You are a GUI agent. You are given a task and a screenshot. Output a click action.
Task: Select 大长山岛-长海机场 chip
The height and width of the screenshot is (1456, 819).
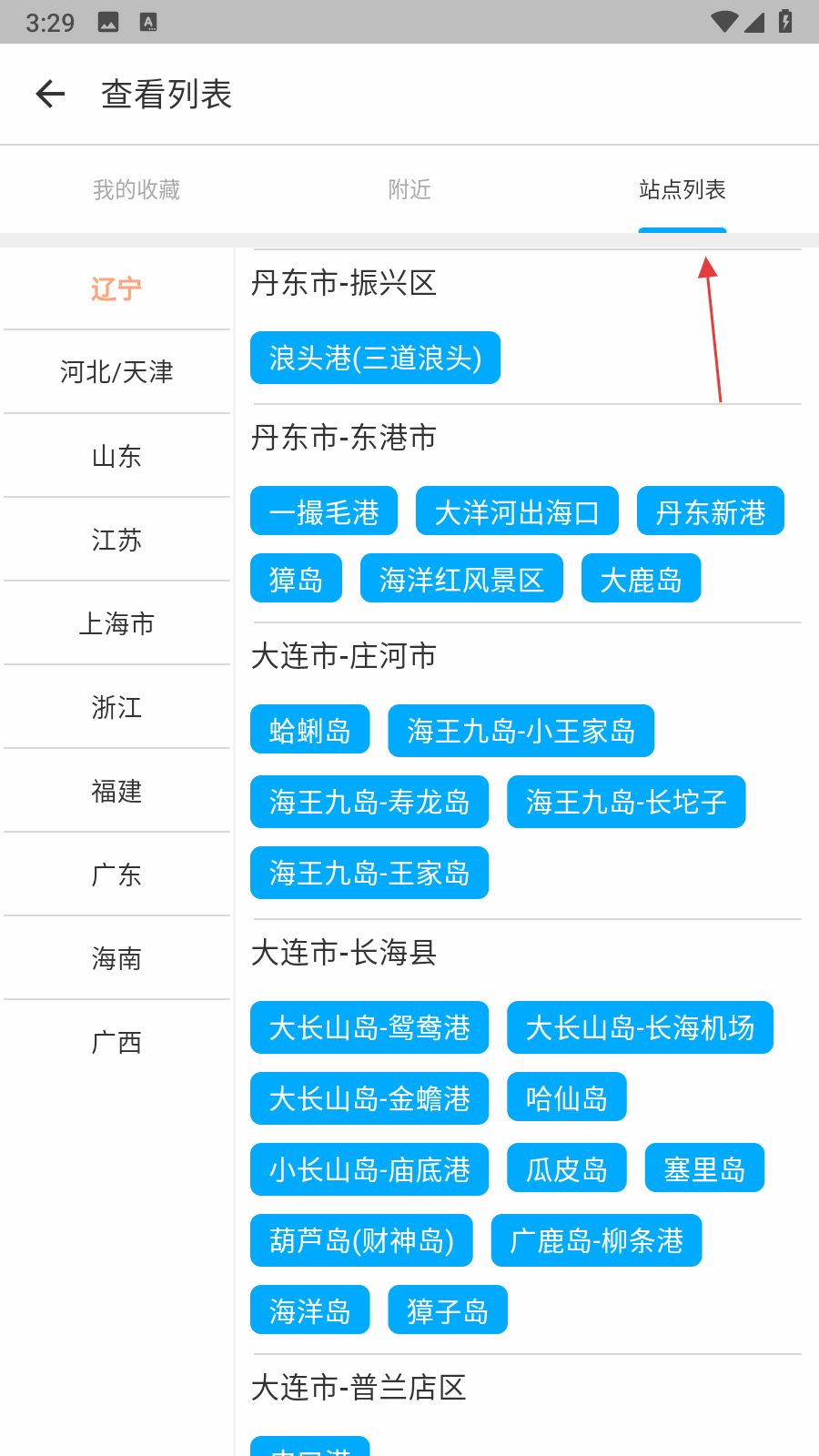pyautogui.click(x=640, y=1027)
